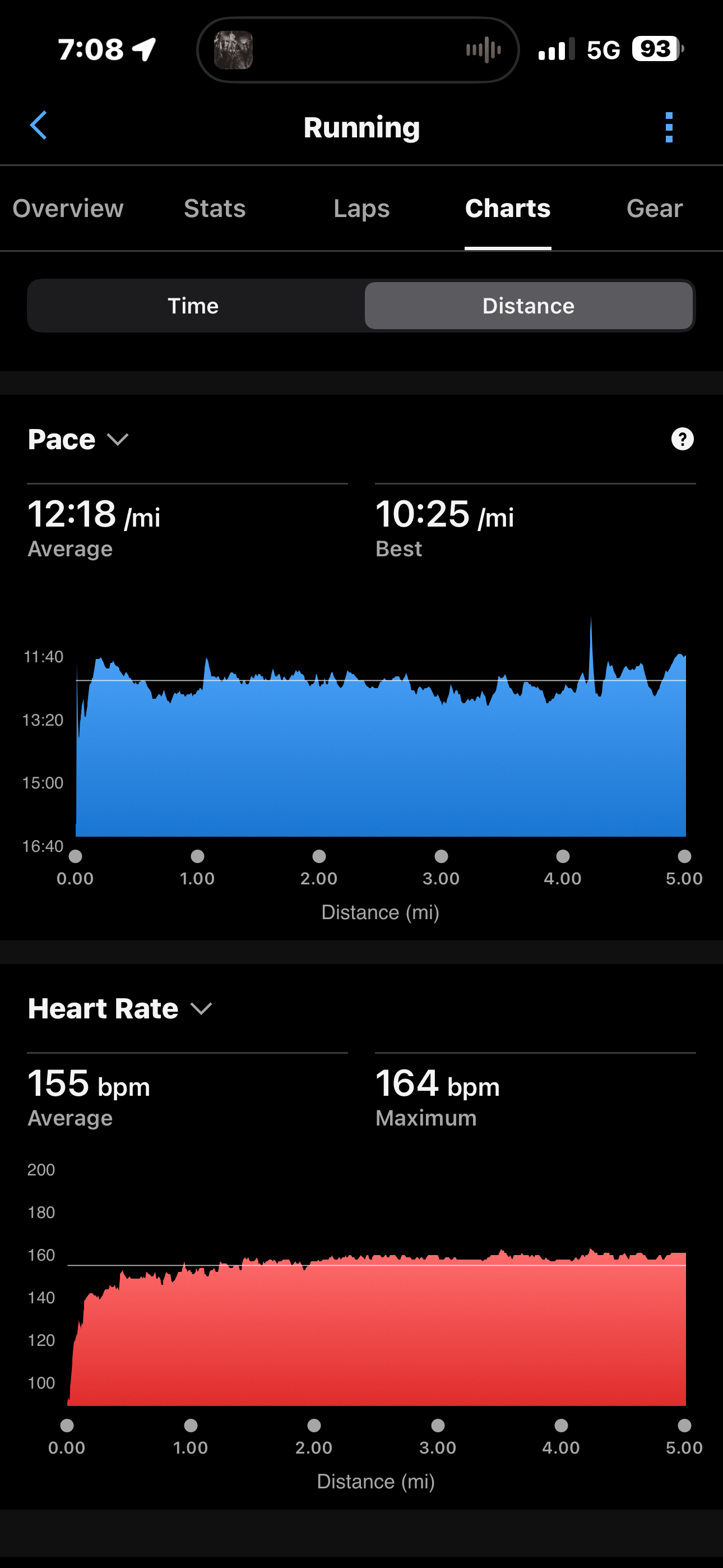The image size is (723, 1568).
Task: Switch charts to Time view
Action: coord(193,306)
